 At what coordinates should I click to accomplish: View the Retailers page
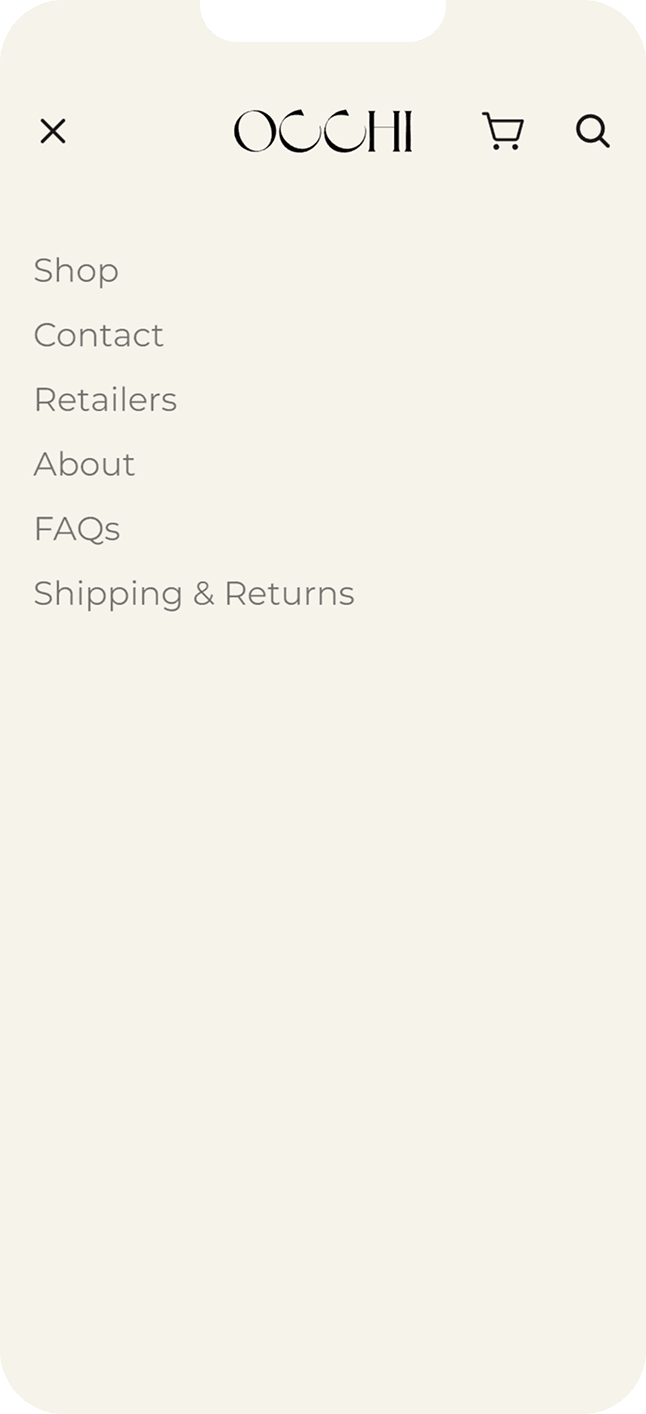tap(105, 400)
